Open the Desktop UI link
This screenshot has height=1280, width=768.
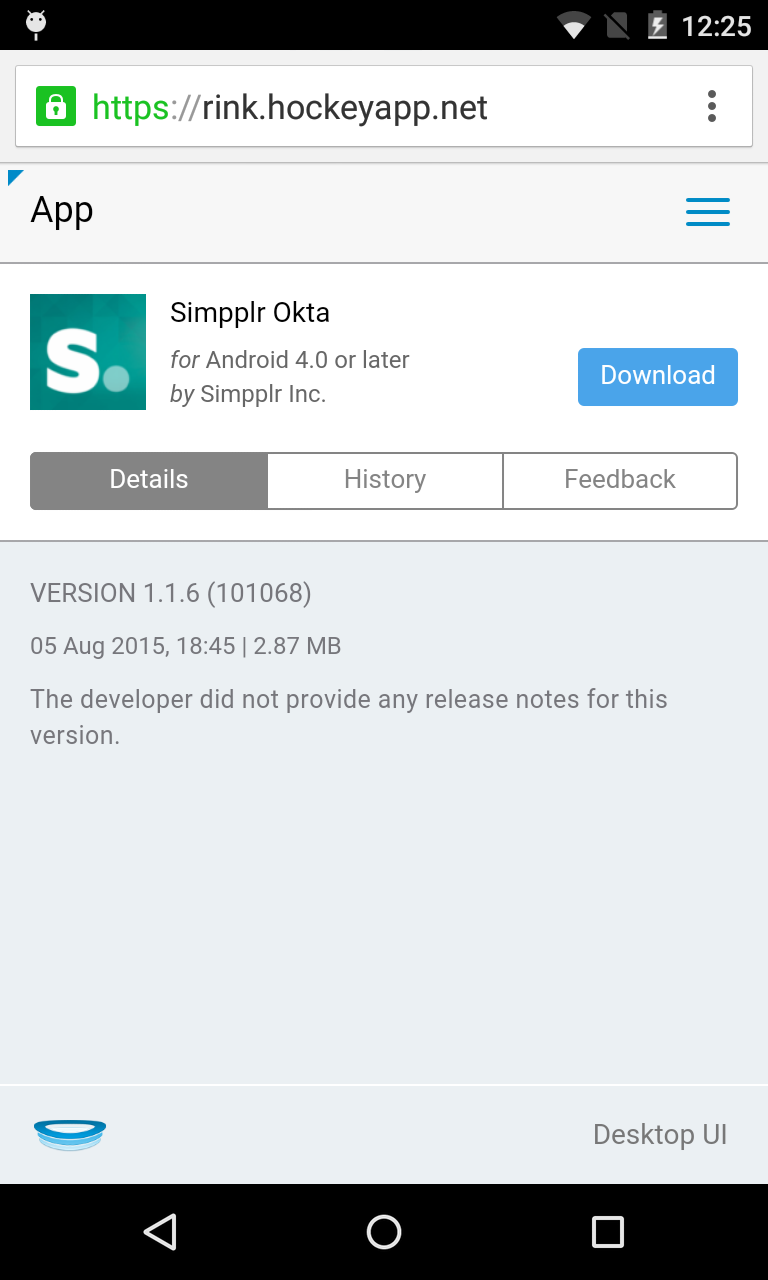tap(659, 1134)
